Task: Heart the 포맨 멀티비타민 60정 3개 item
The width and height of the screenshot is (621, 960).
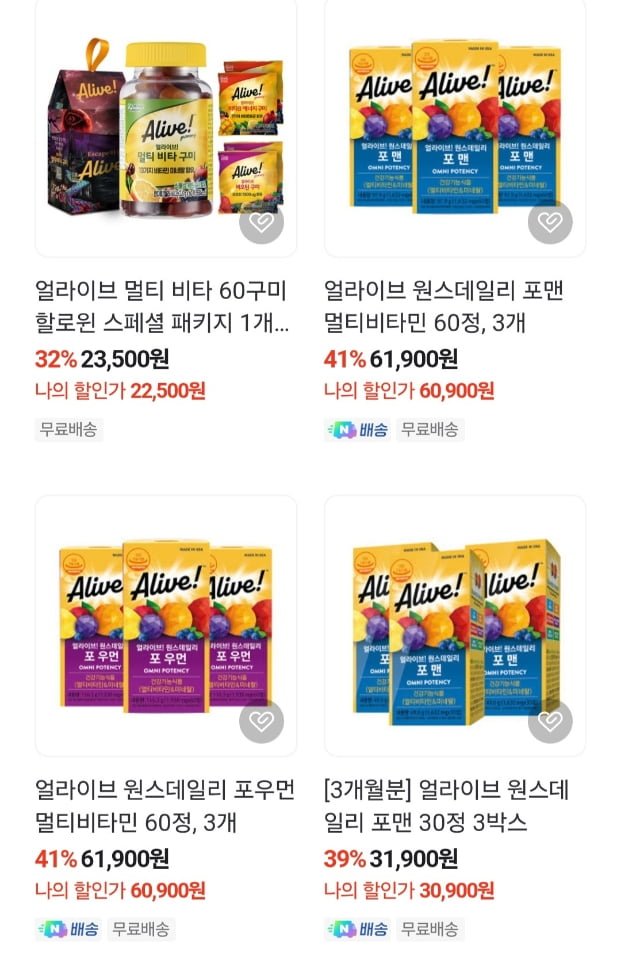Action: 550,222
